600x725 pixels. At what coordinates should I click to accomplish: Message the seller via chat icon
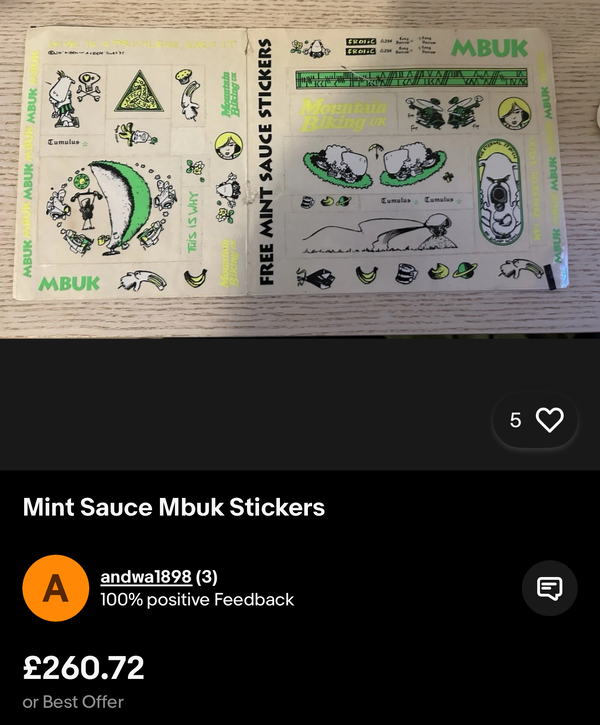549,588
